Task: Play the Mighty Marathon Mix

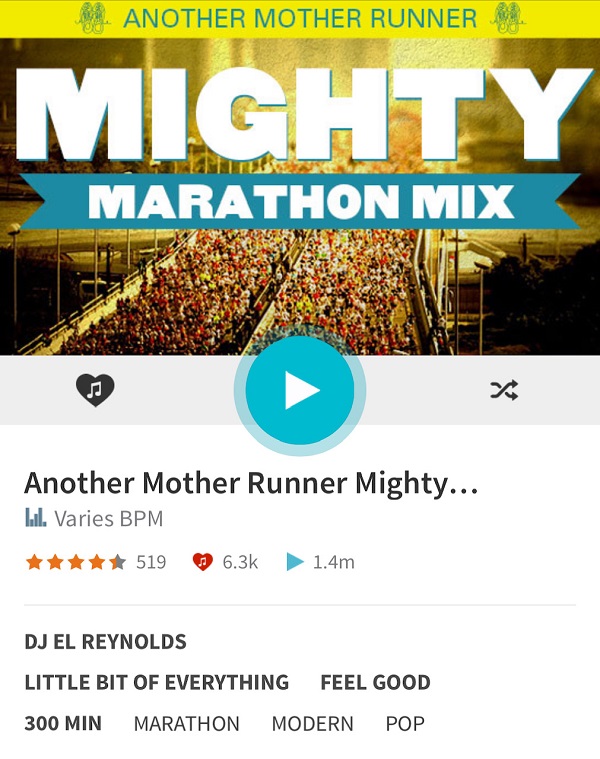Action: coord(300,390)
